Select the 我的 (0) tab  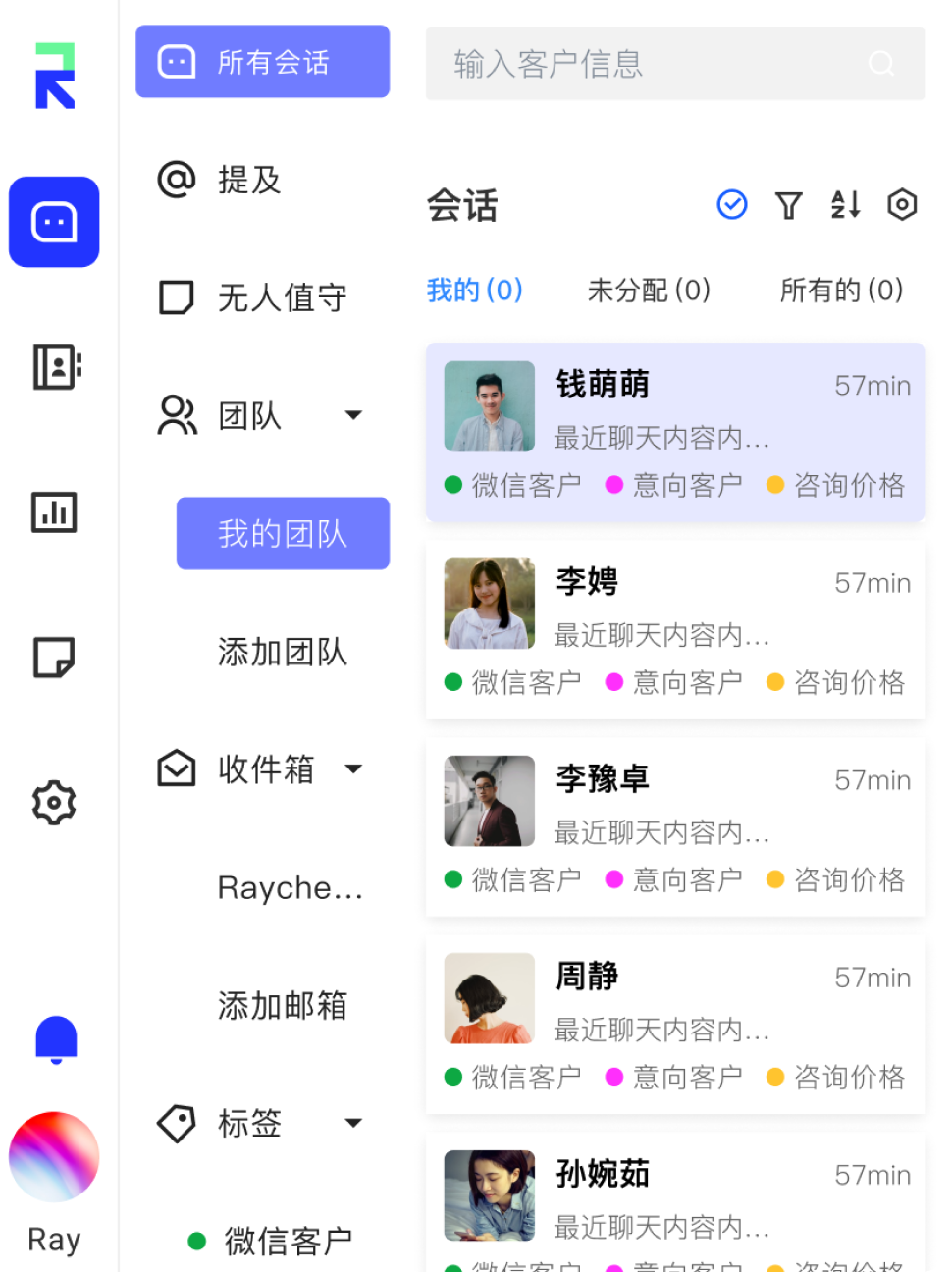474,291
